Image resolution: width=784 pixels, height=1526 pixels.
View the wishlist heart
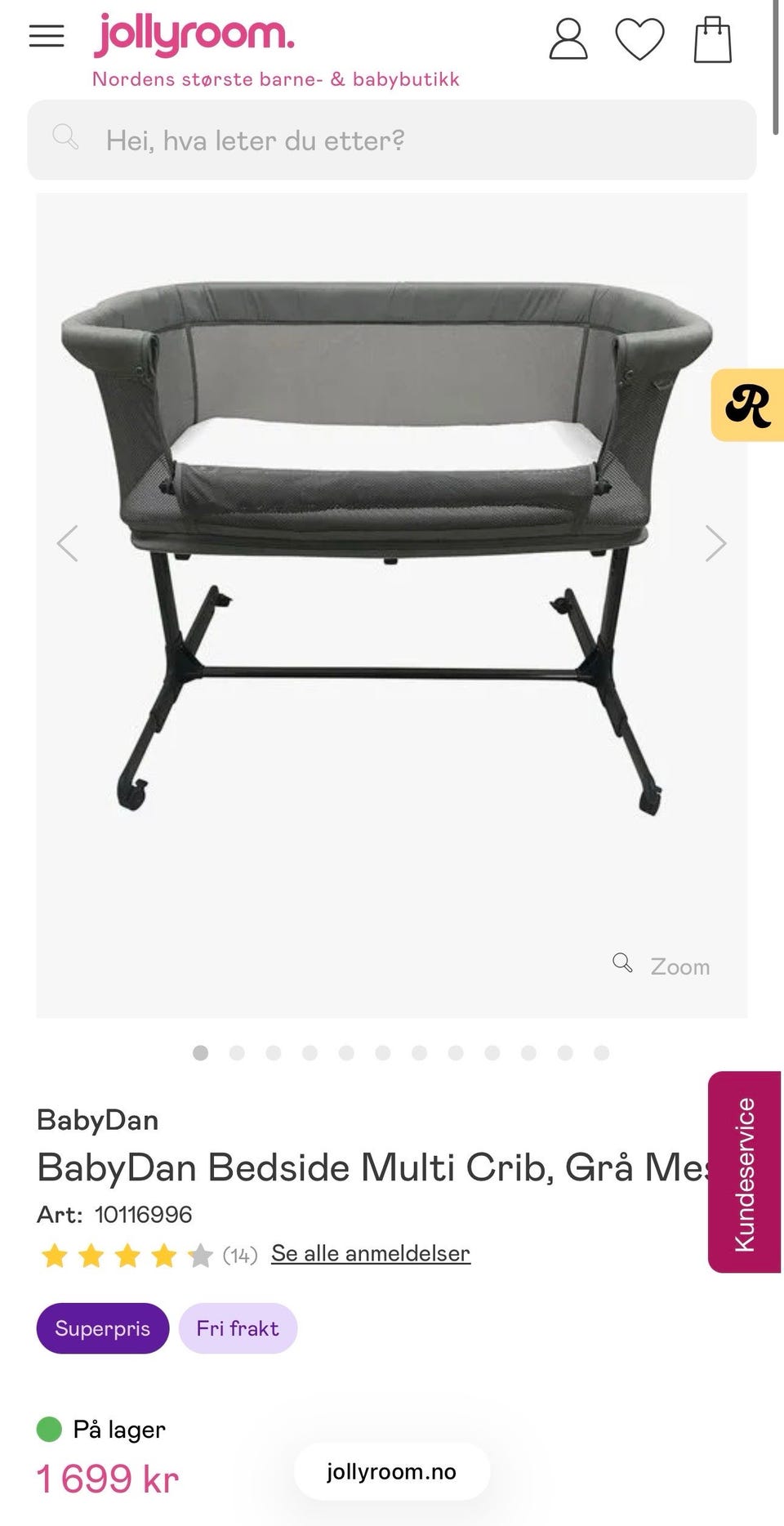(x=639, y=39)
